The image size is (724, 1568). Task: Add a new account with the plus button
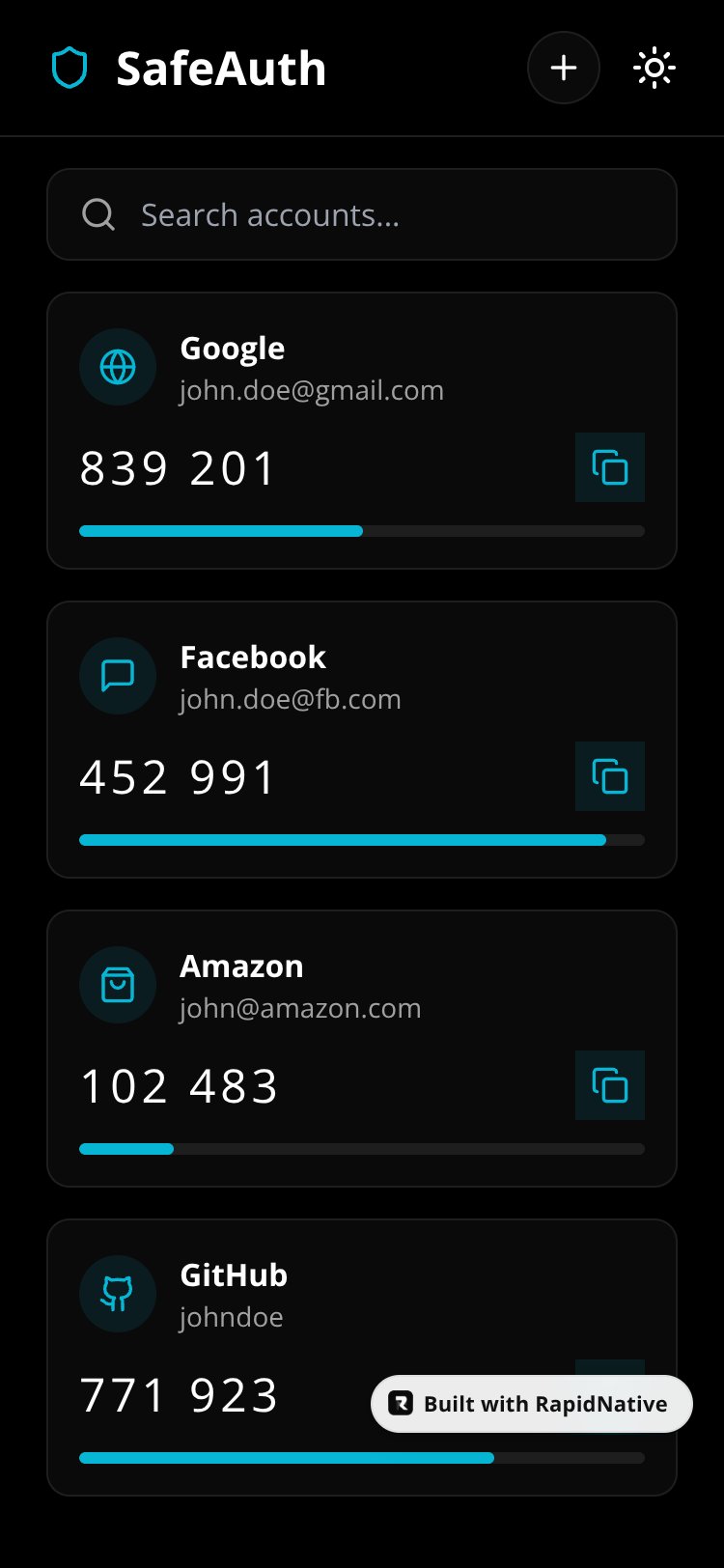point(564,68)
